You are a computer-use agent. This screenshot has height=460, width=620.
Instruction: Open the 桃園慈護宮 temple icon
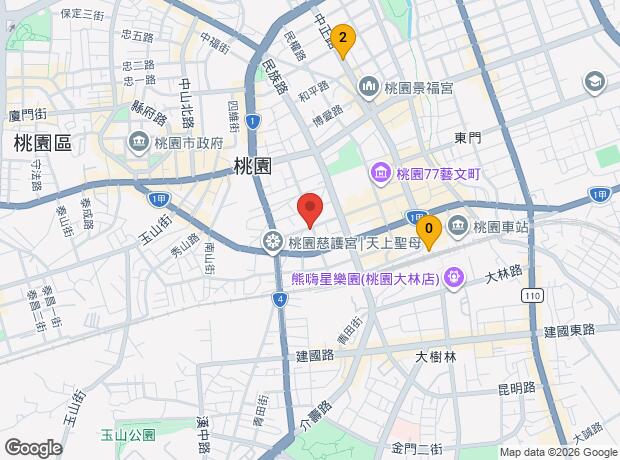point(273,242)
